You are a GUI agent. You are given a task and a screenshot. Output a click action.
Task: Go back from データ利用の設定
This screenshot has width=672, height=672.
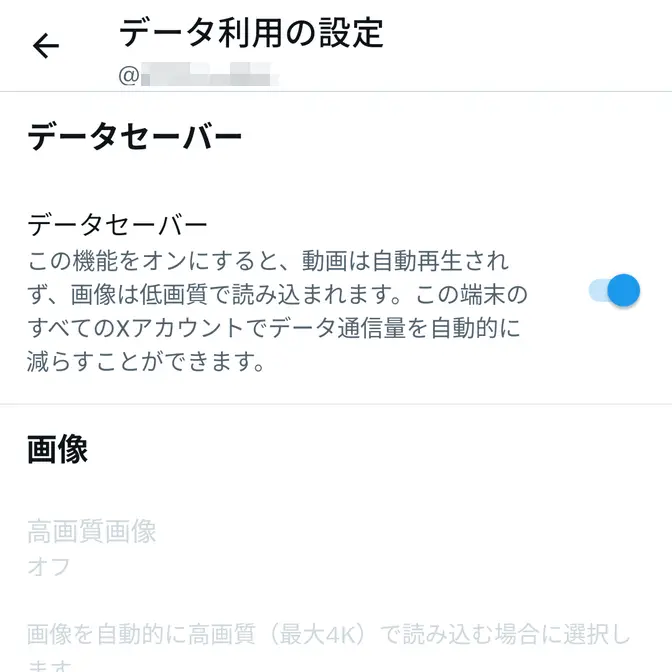(46, 46)
